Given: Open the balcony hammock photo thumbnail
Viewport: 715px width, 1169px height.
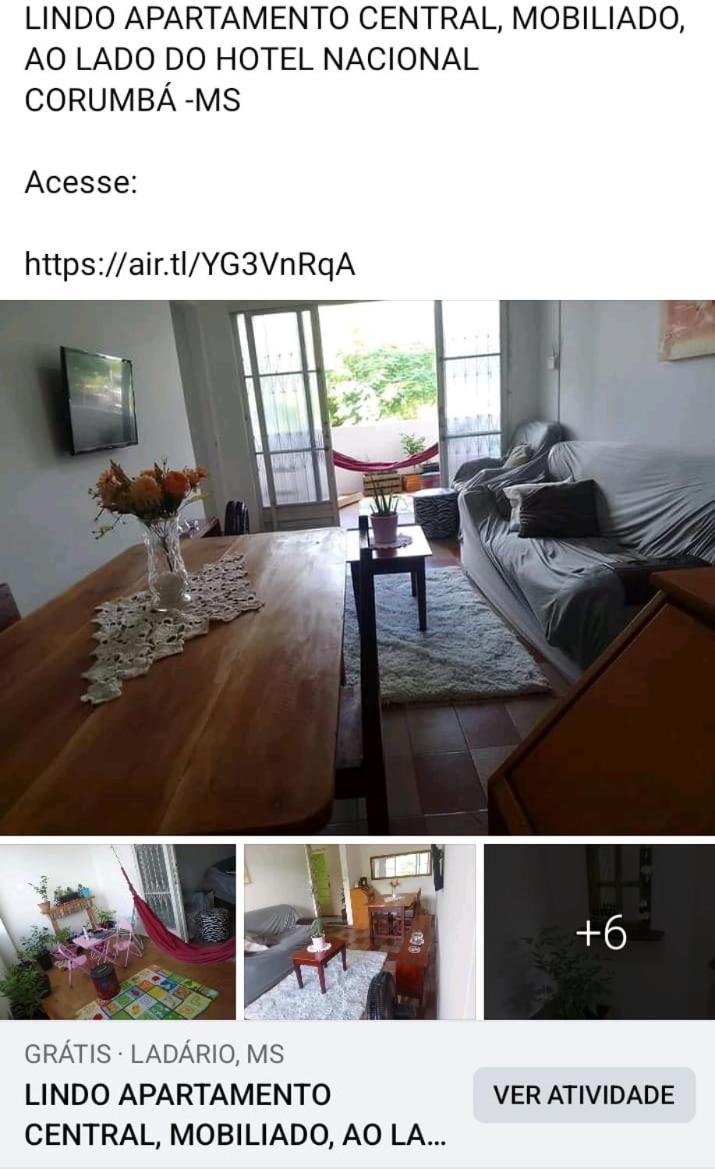Looking at the screenshot, I should click(x=118, y=932).
